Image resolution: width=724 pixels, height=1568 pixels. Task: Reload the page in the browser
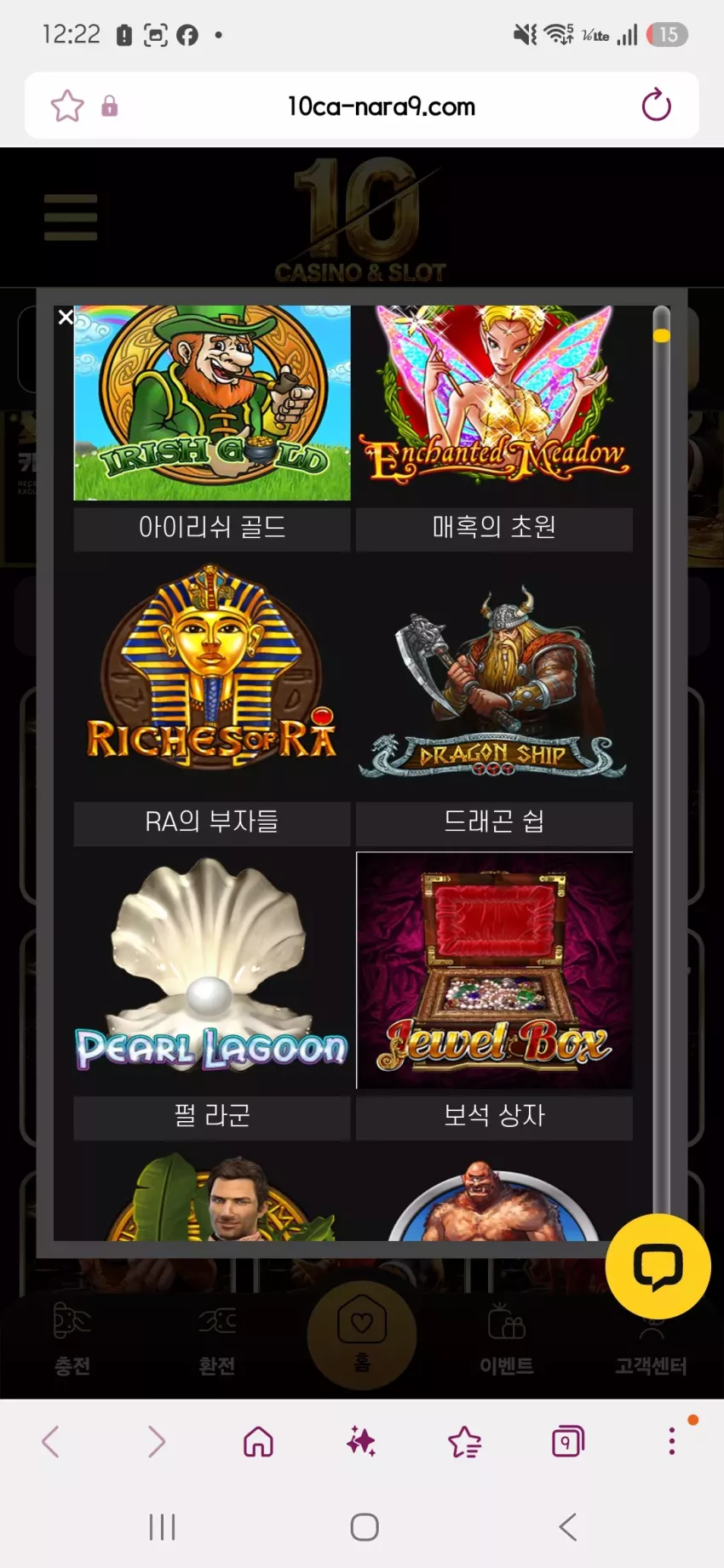[656, 106]
